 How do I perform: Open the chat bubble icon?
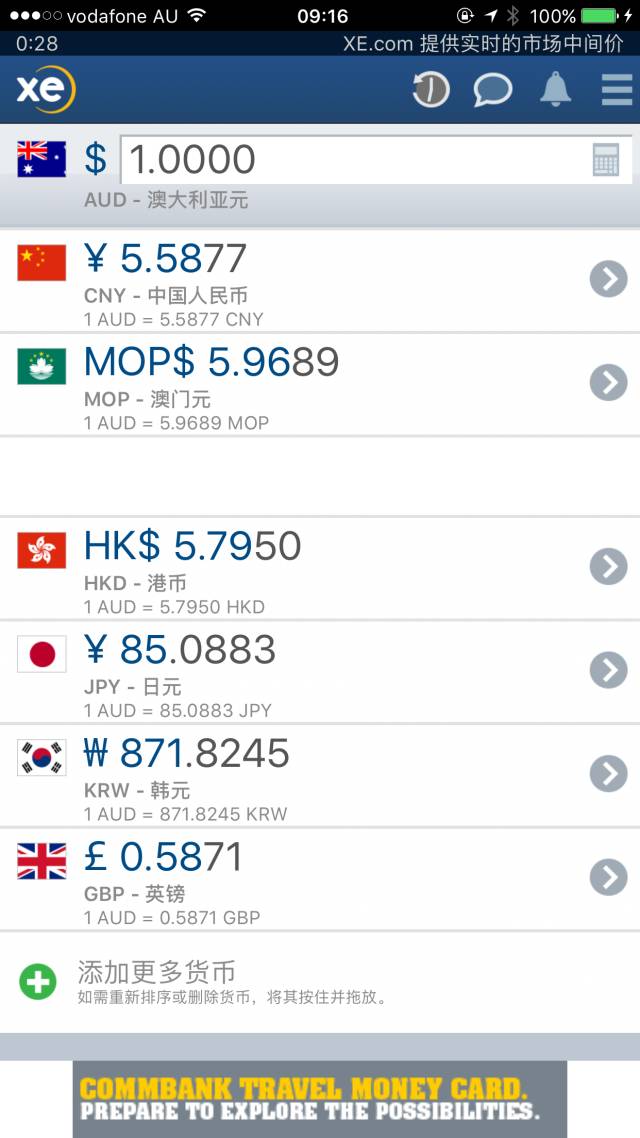coord(492,90)
